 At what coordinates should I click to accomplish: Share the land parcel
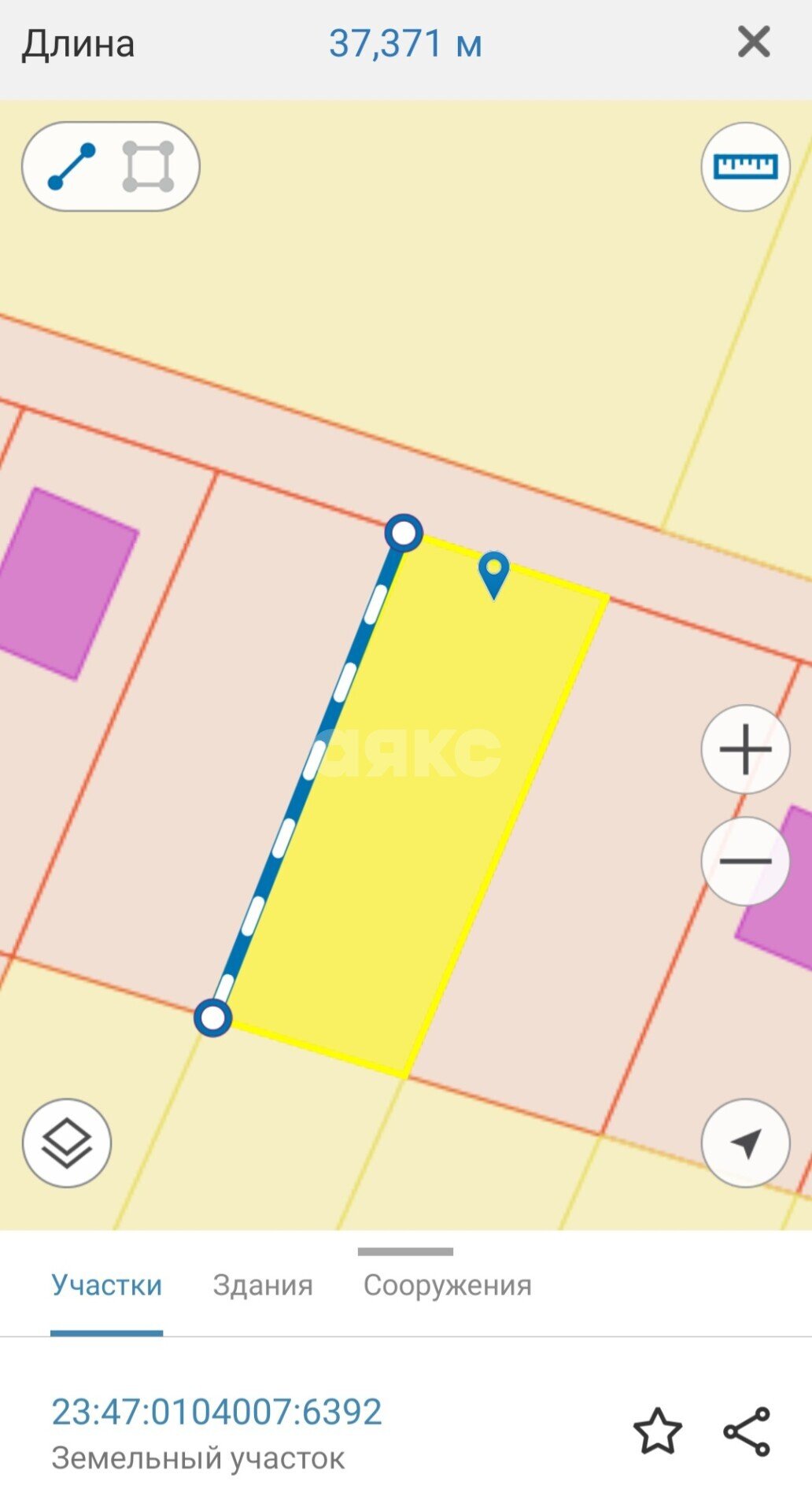coord(747,1432)
